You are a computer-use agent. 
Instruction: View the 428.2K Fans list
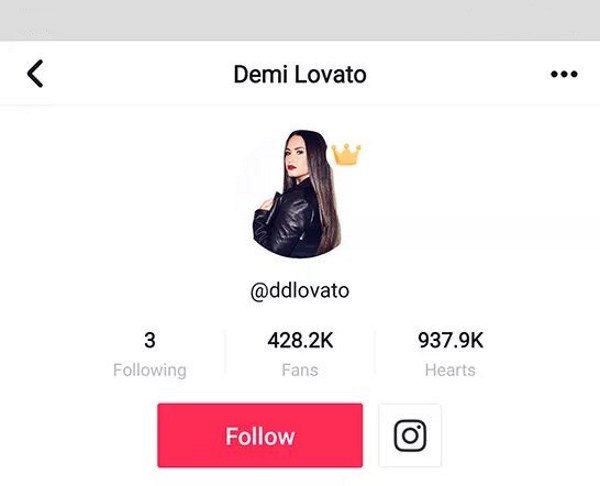(300, 354)
